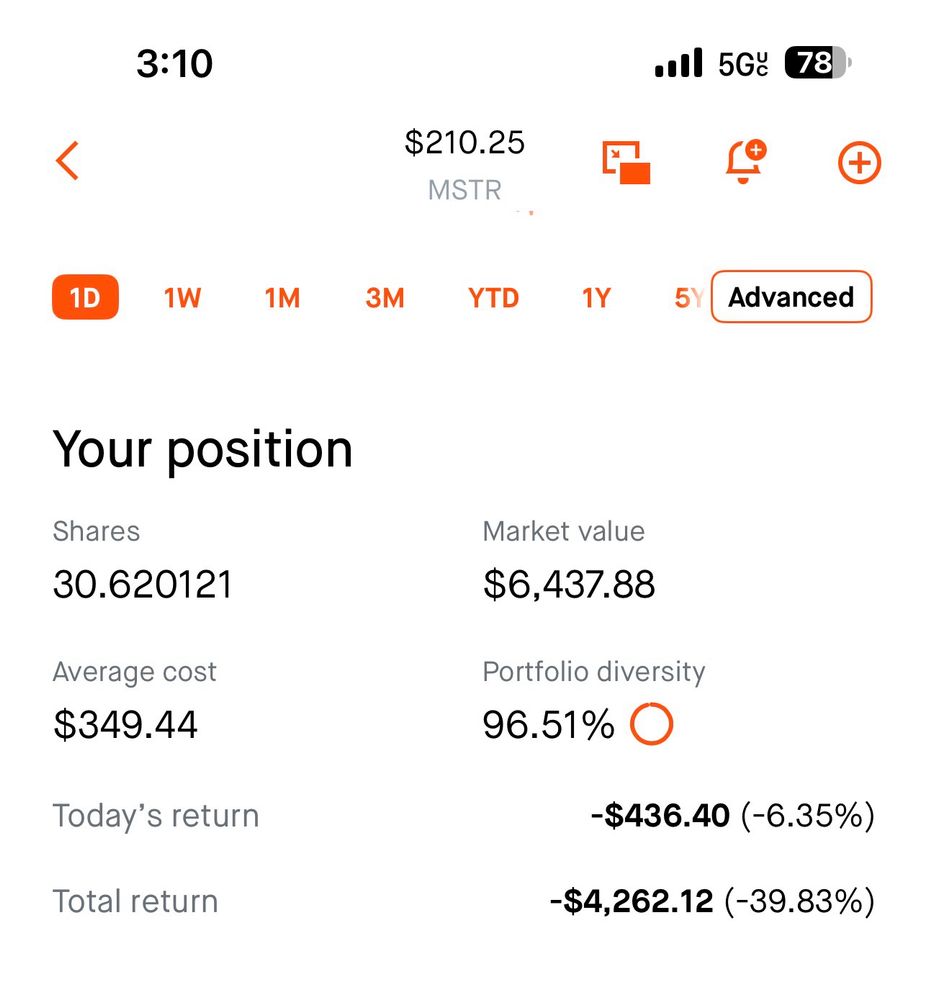929x1000 pixels.
Task: Choose the 1Y chart range
Action: (x=596, y=298)
